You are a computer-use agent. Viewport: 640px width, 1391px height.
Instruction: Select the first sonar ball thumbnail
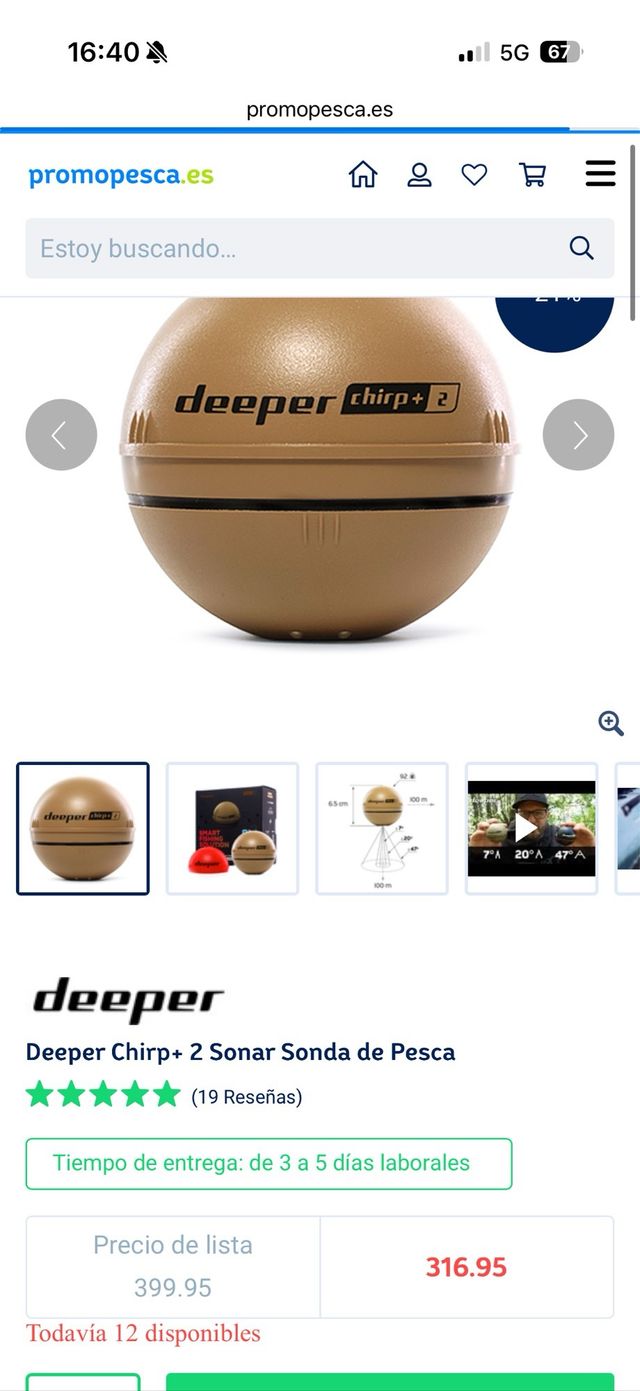coord(83,828)
